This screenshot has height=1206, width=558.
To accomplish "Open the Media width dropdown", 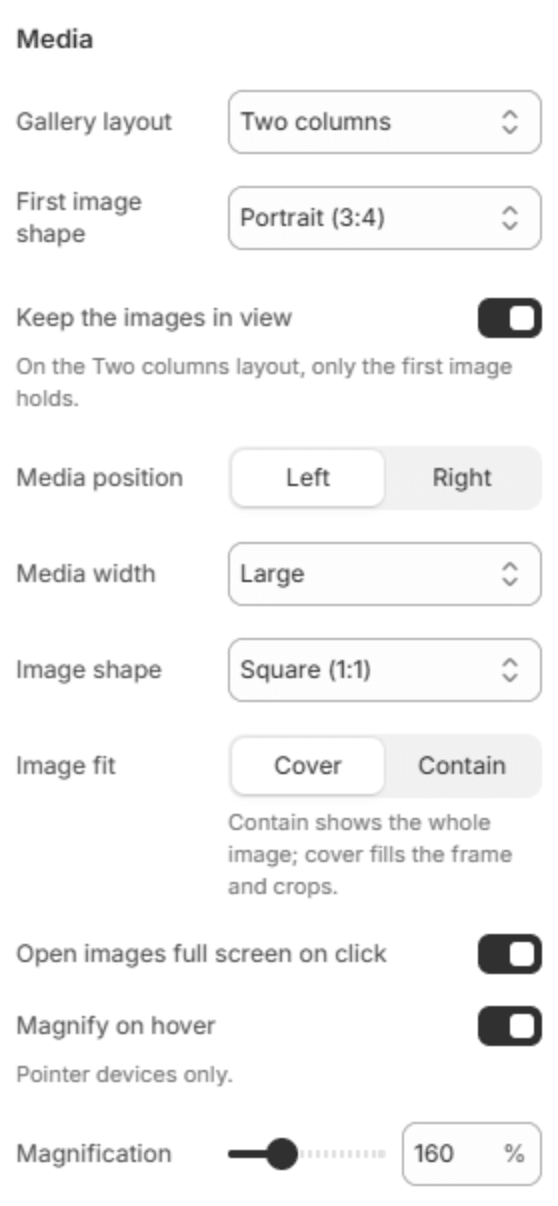I will (x=385, y=574).
